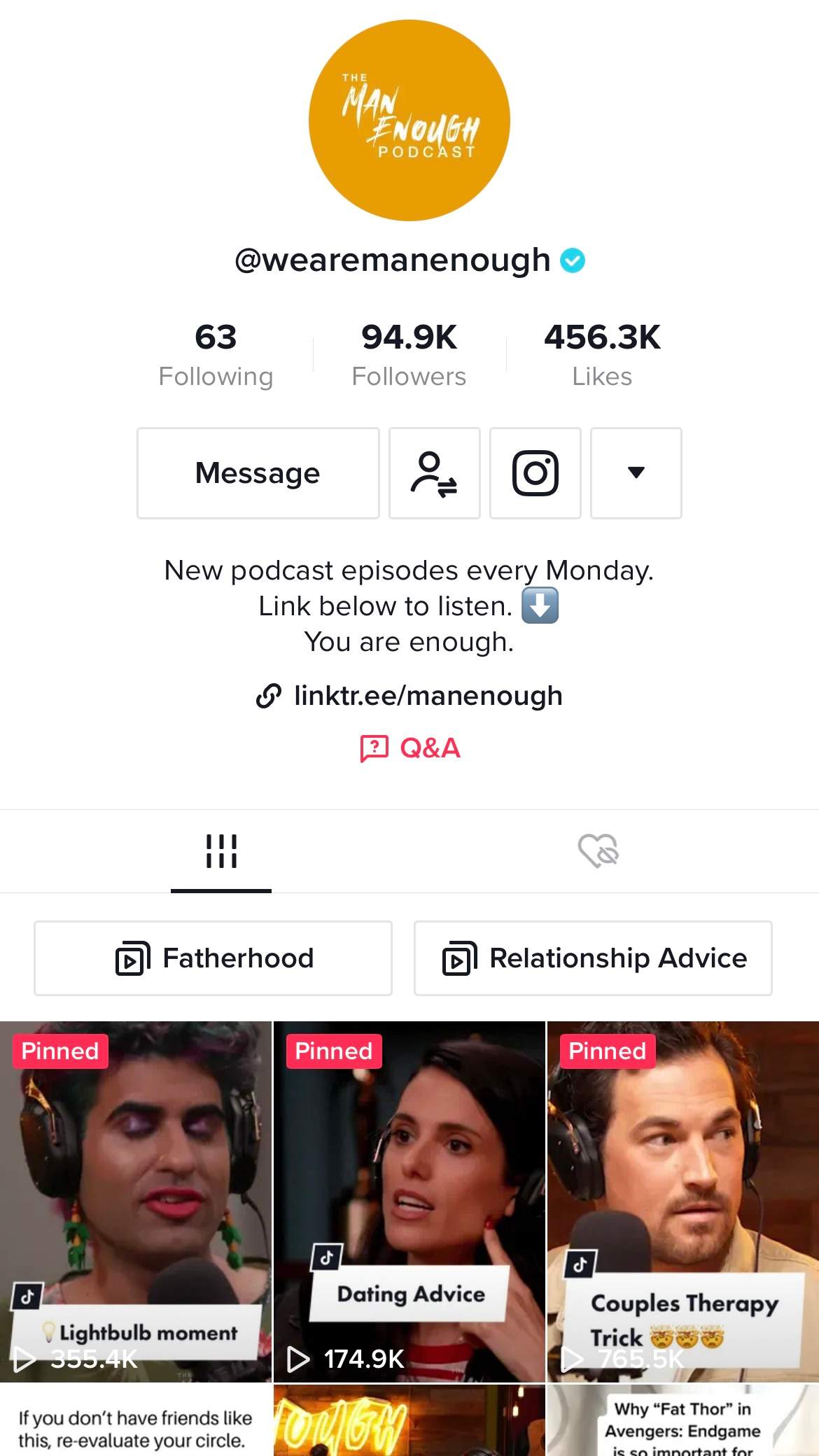819x1456 pixels.
Task: Tap the follow status icon button
Action: pos(434,473)
